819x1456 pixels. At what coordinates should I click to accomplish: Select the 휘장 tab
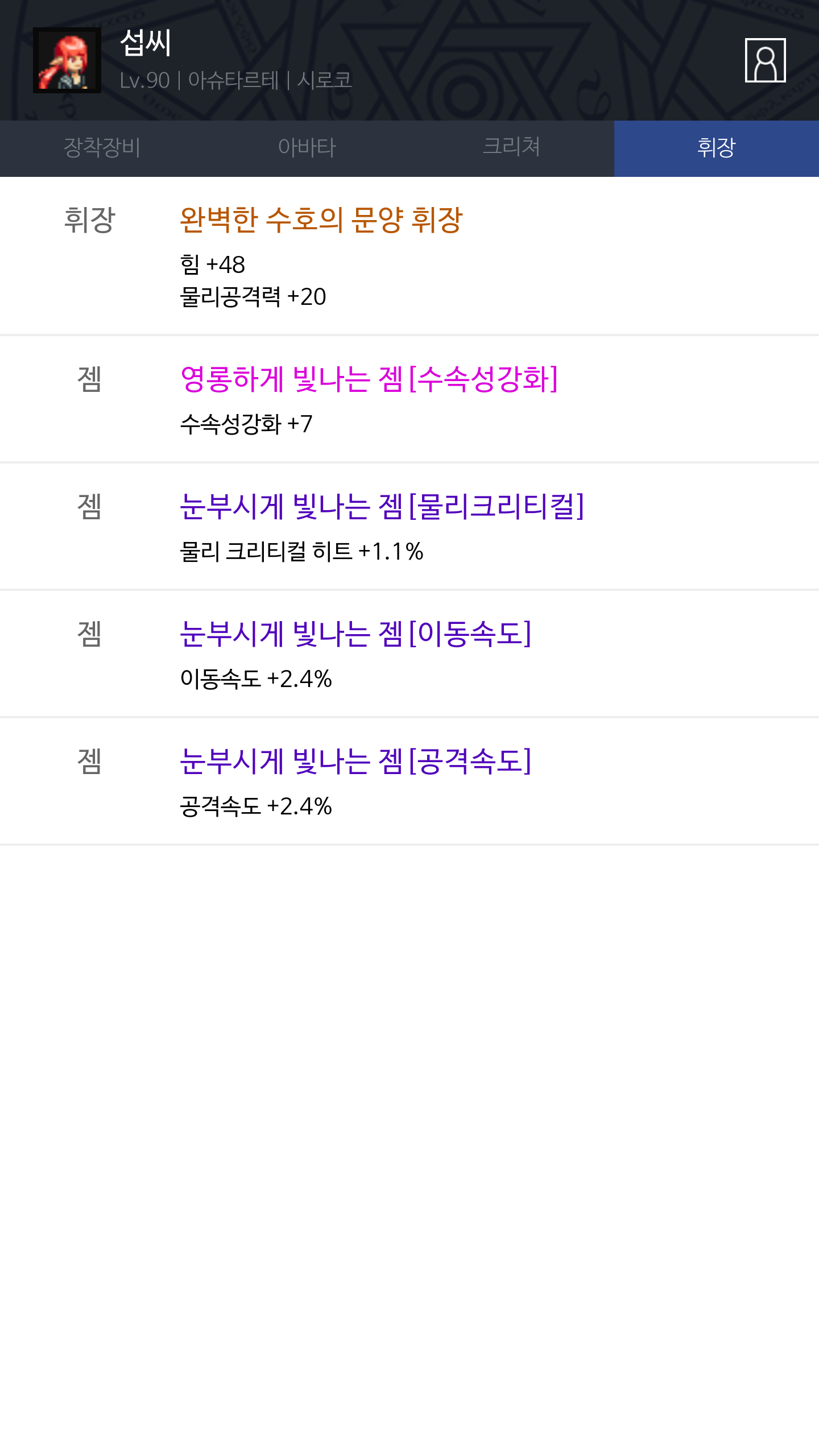tap(717, 148)
